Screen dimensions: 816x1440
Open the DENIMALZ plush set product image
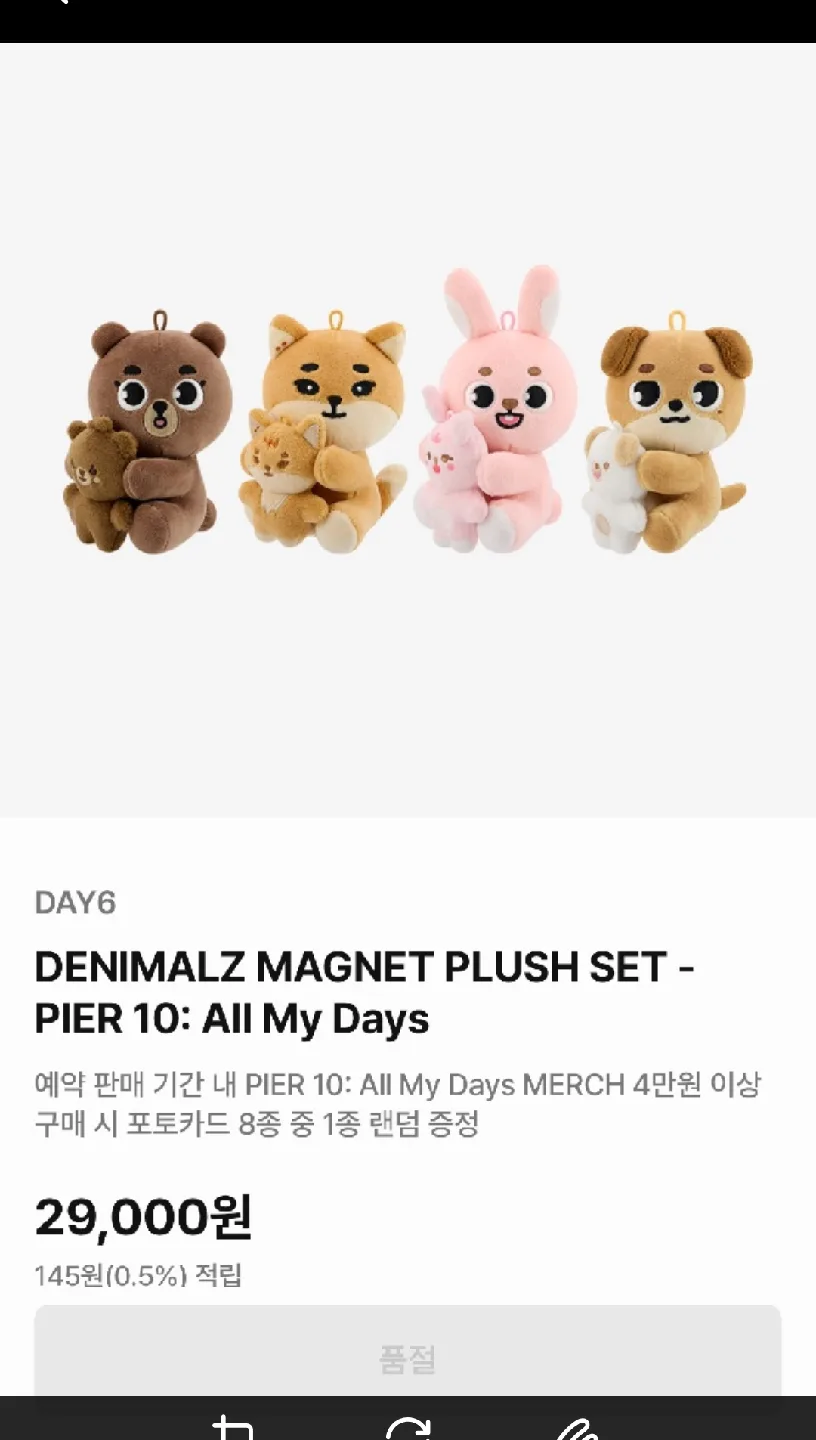[407, 430]
